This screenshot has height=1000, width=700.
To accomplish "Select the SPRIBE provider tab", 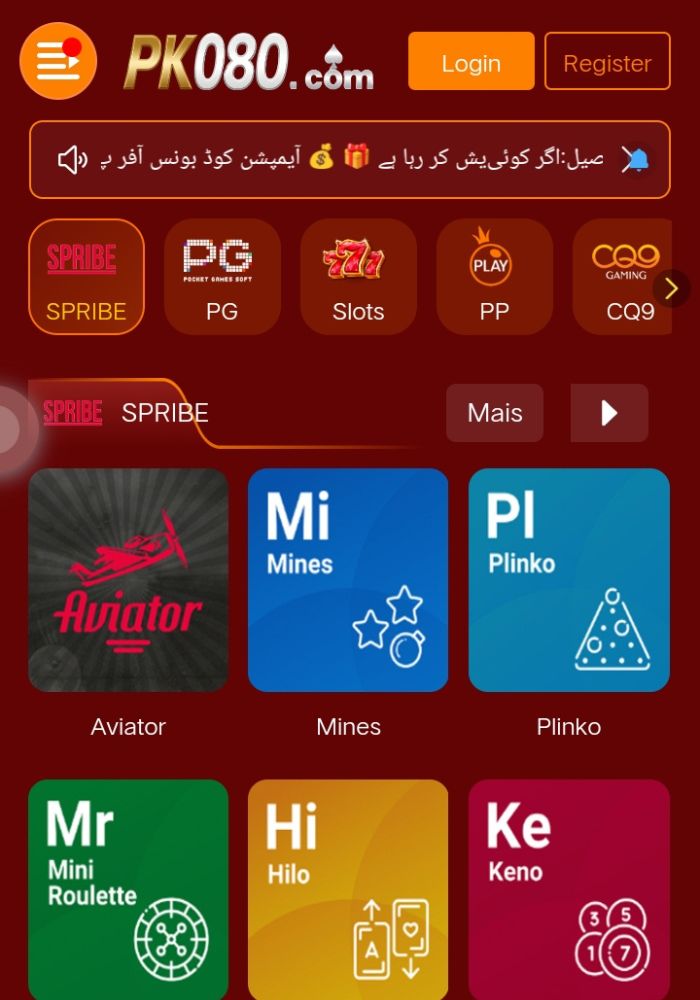I will tap(86, 277).
